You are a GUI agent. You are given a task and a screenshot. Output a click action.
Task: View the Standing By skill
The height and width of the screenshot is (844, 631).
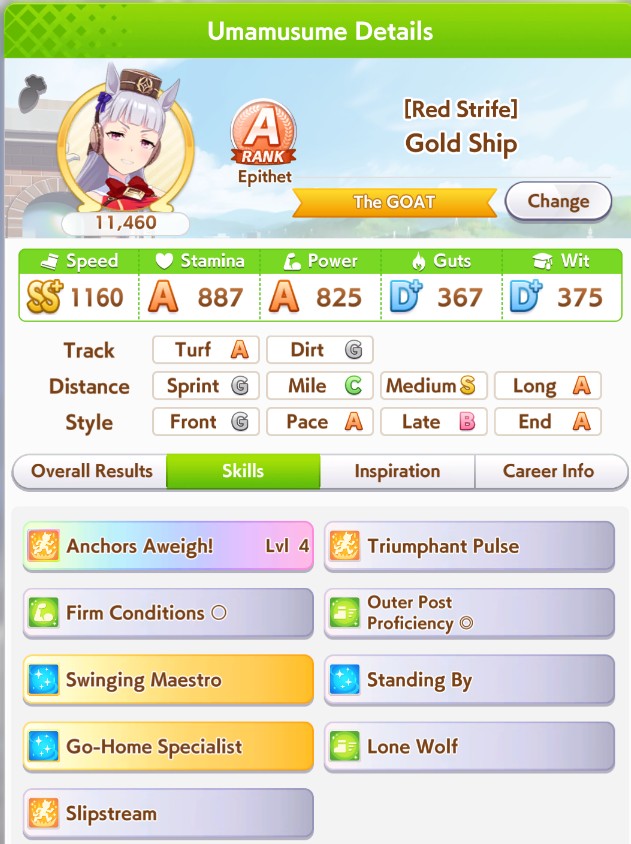click(x=469, y=680)
